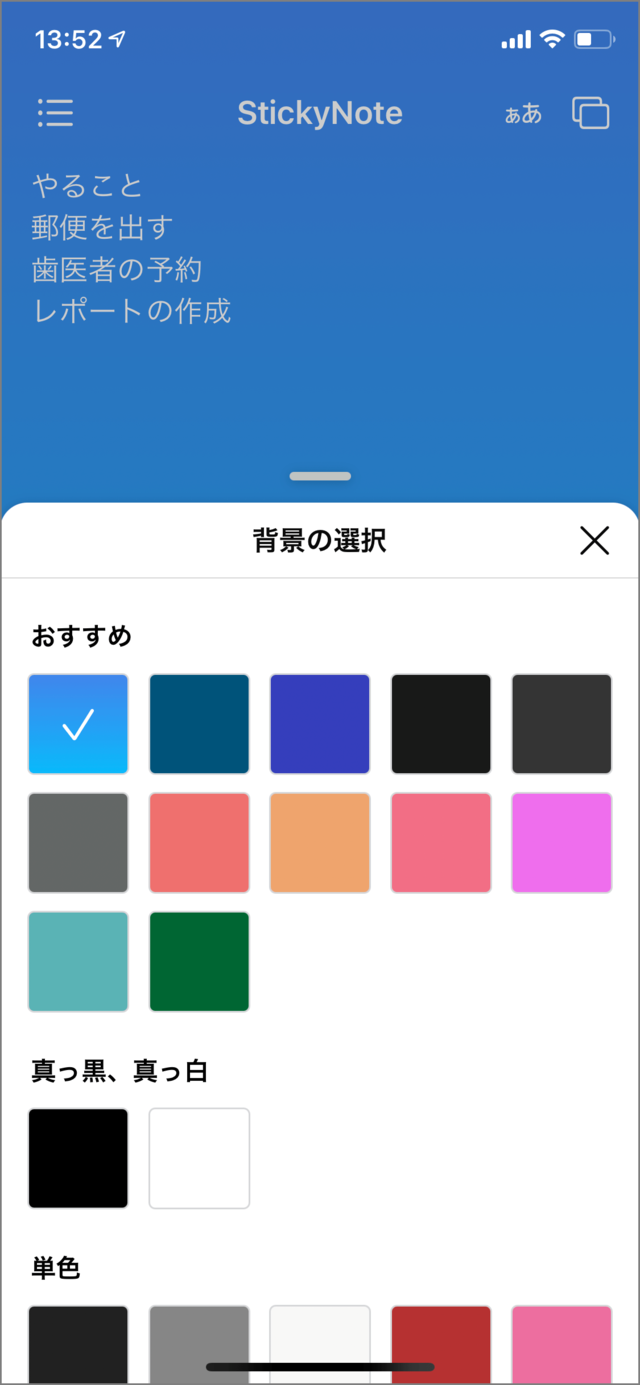Choose the magenta violet recommended swatch
Image resolution: width=640 pixels, height=1385 pixels.
pos(562,843)
